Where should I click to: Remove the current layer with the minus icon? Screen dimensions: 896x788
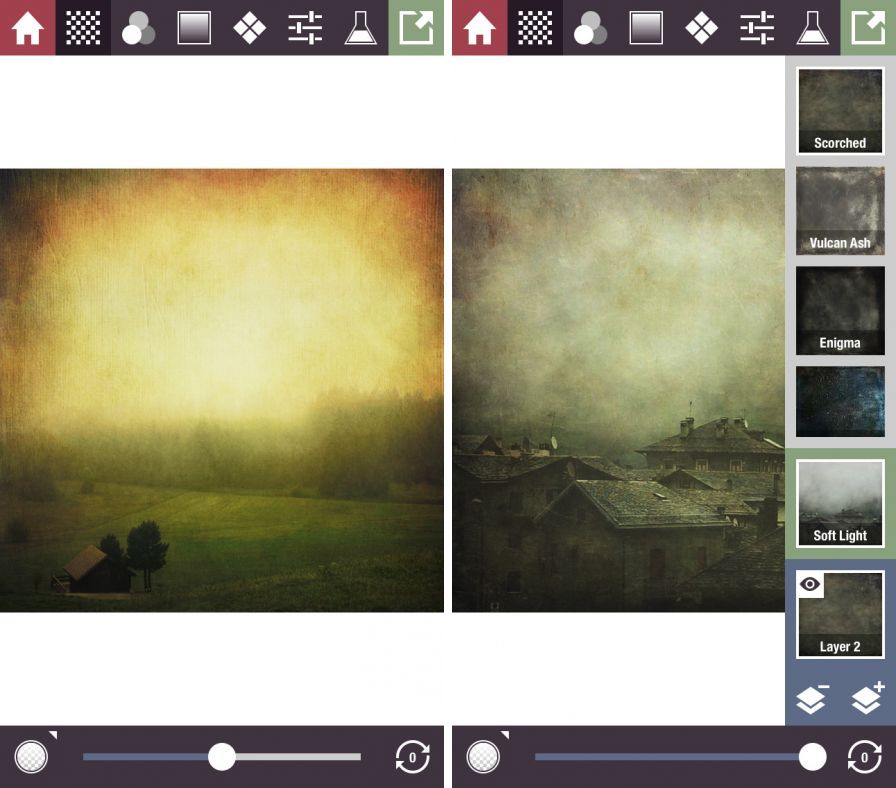811,700
